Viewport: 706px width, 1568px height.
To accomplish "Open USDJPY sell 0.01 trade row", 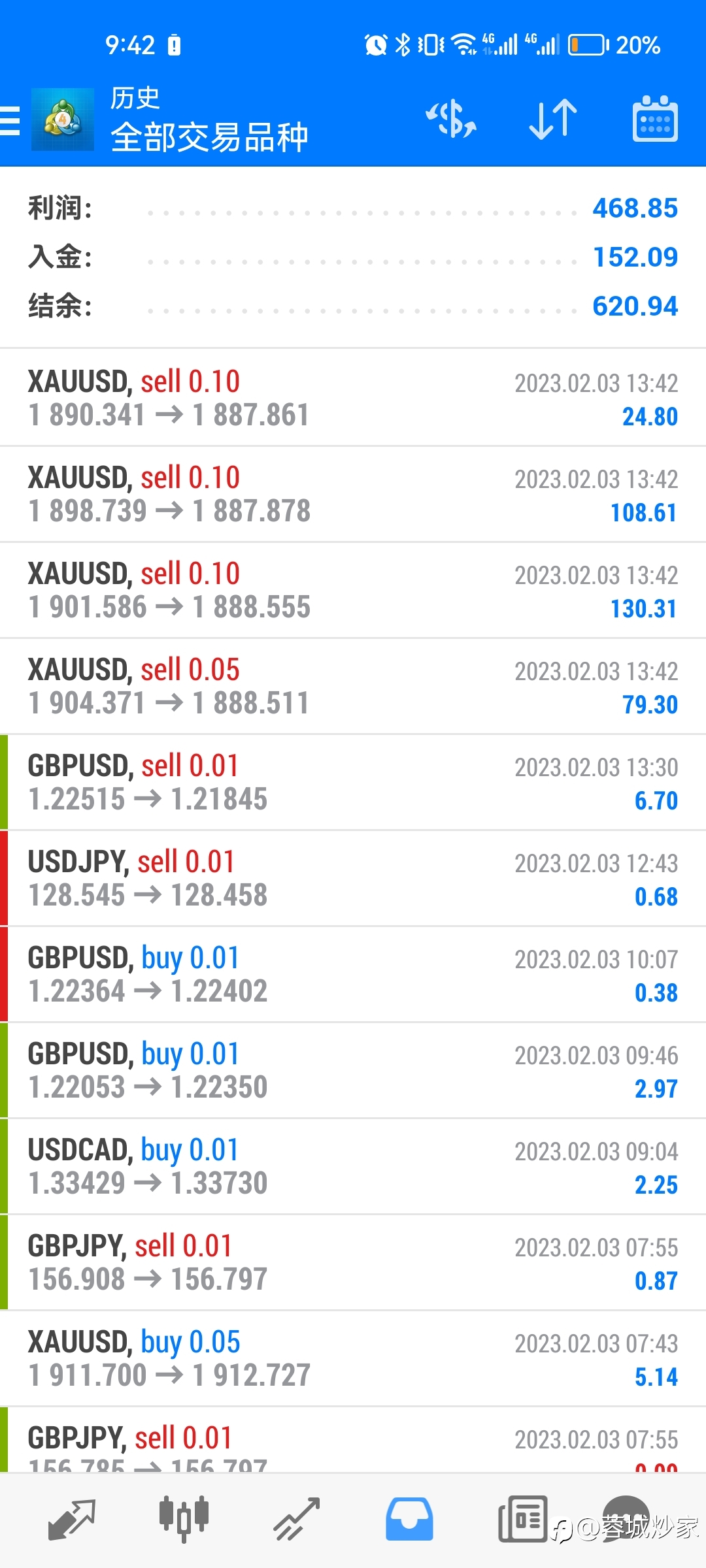I will click(x=353, y=878).
